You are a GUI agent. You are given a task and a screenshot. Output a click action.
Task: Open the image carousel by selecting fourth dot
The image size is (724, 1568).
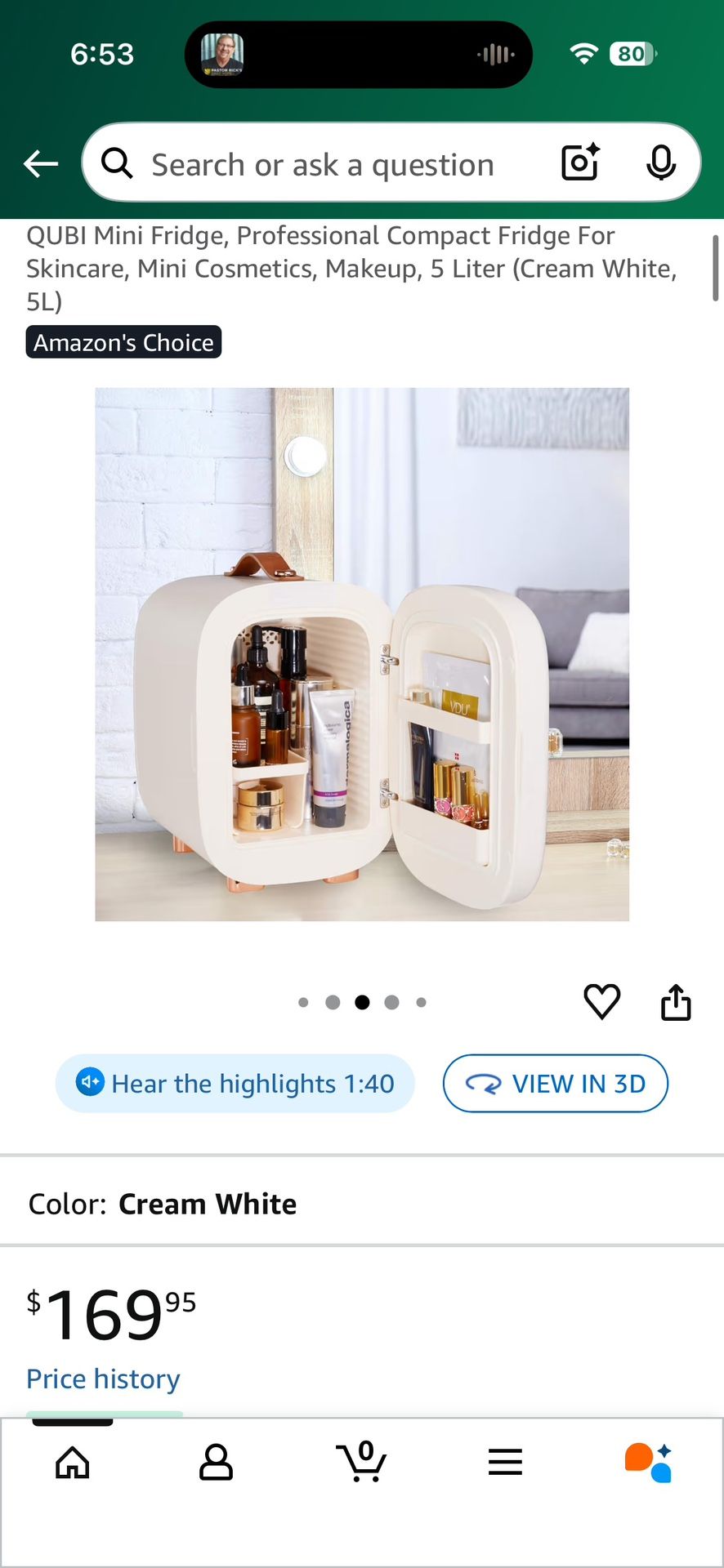(x=392, y=1002)
